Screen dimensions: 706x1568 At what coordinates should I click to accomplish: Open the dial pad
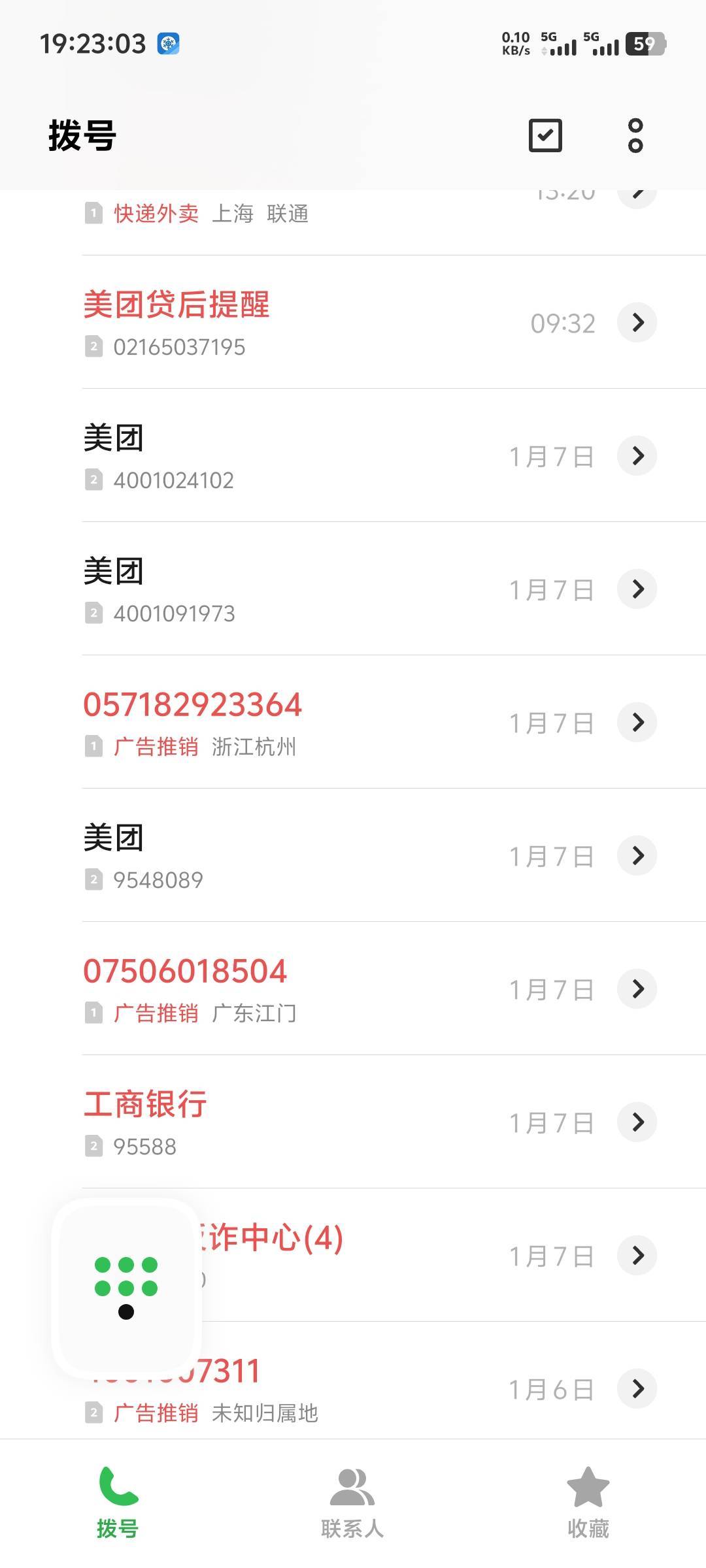pos(126,1287)
